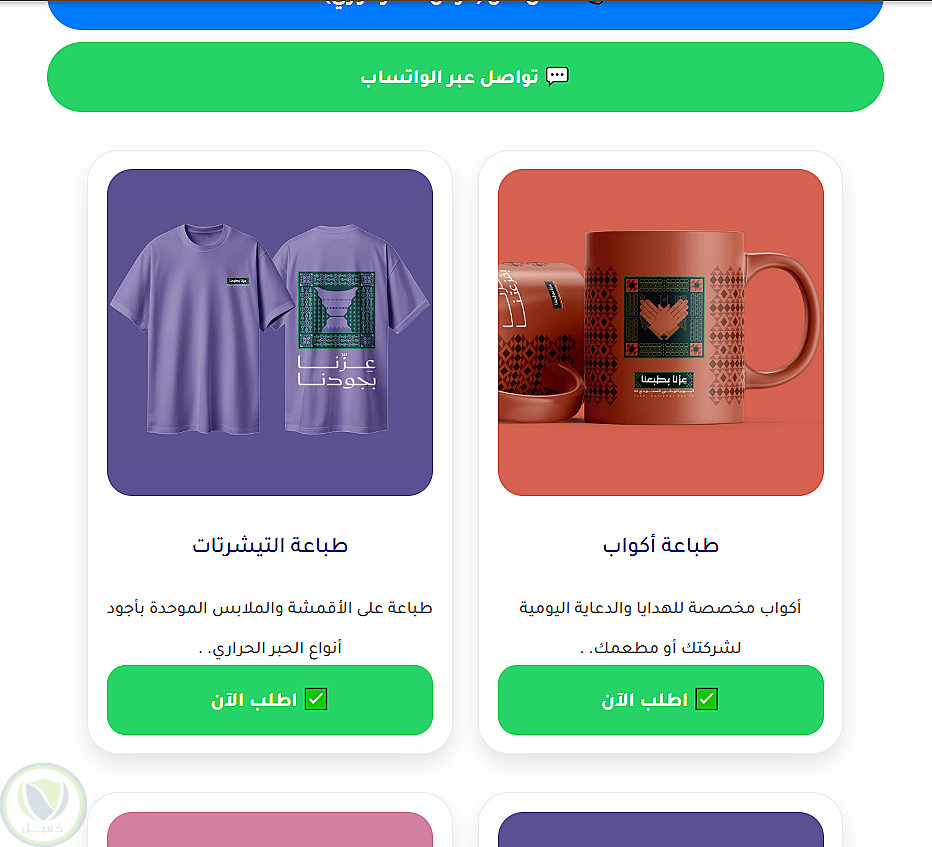Order now under T-shirt printing

click(x=270, y=700)
